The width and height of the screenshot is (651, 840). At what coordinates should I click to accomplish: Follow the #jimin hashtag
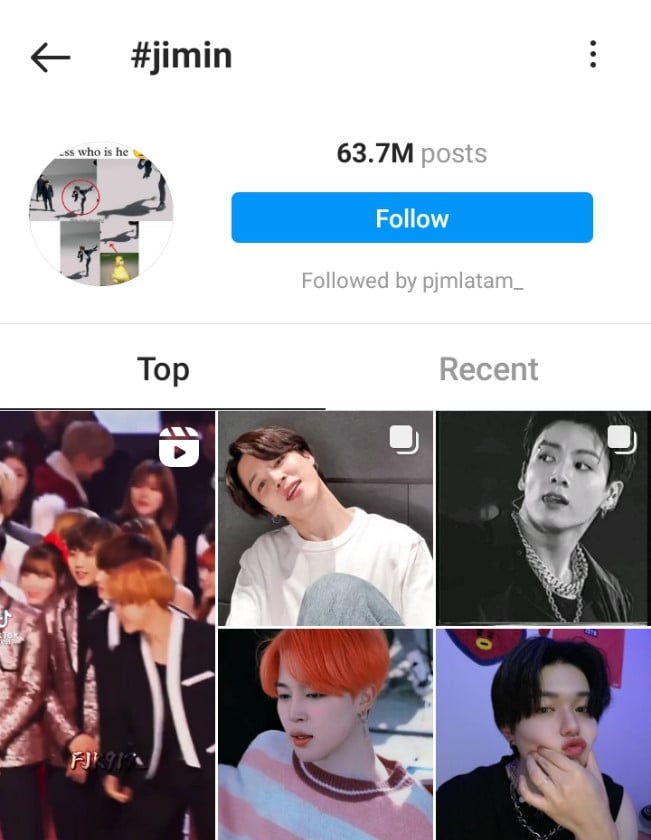(x=412, y=218)
